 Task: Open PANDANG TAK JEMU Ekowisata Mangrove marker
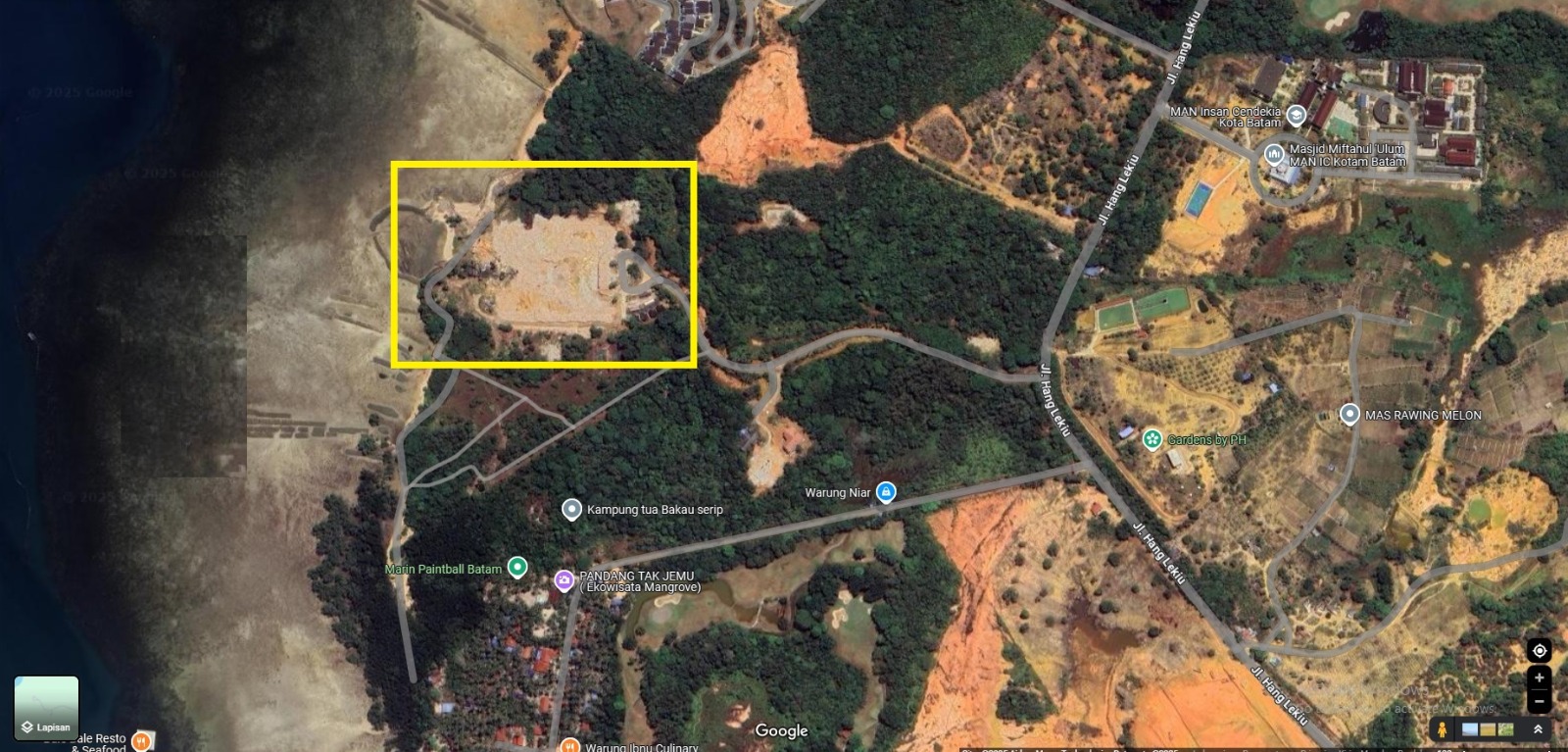pos(563,580)
